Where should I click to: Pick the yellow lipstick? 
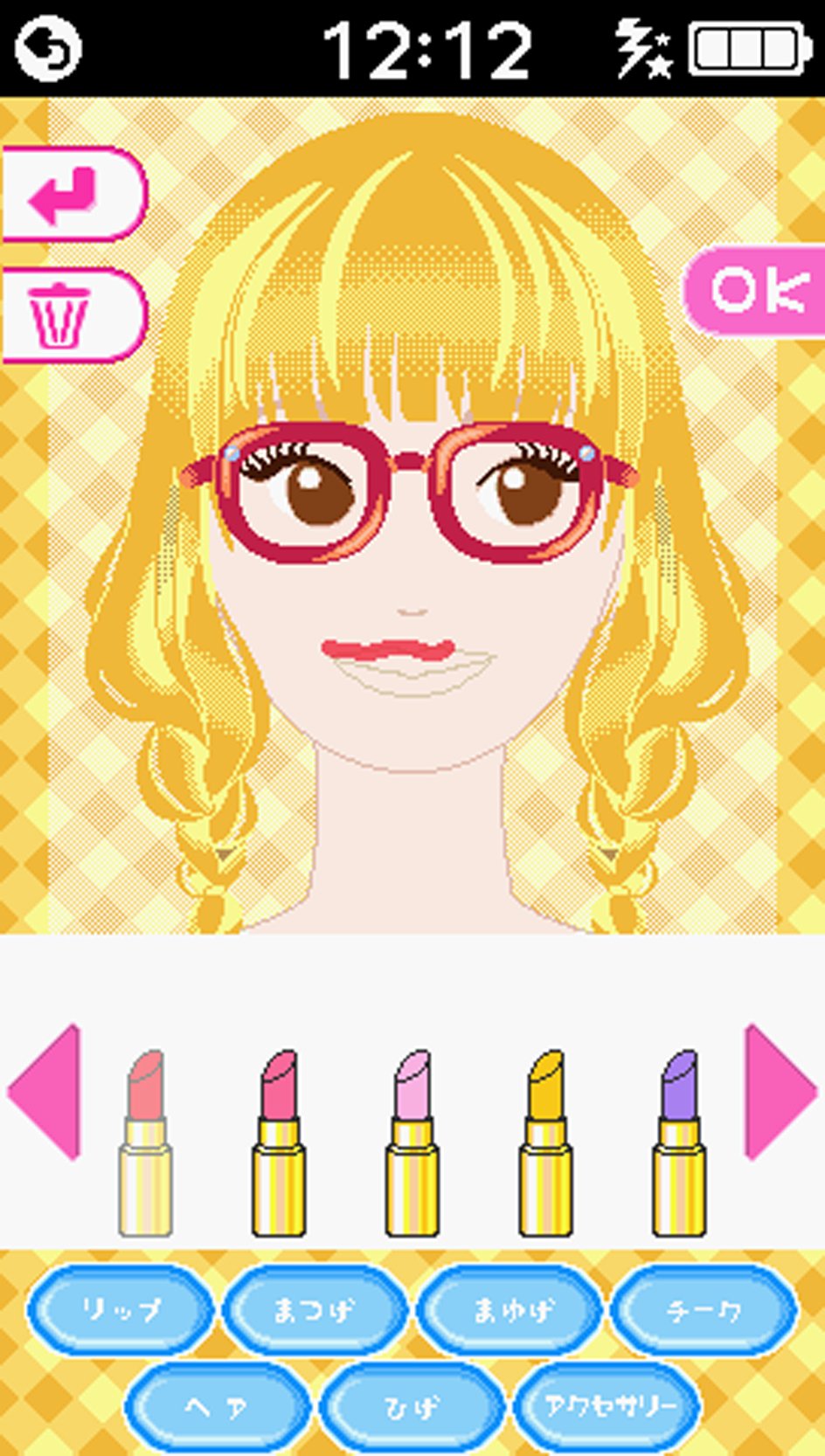pos(546,1142)
